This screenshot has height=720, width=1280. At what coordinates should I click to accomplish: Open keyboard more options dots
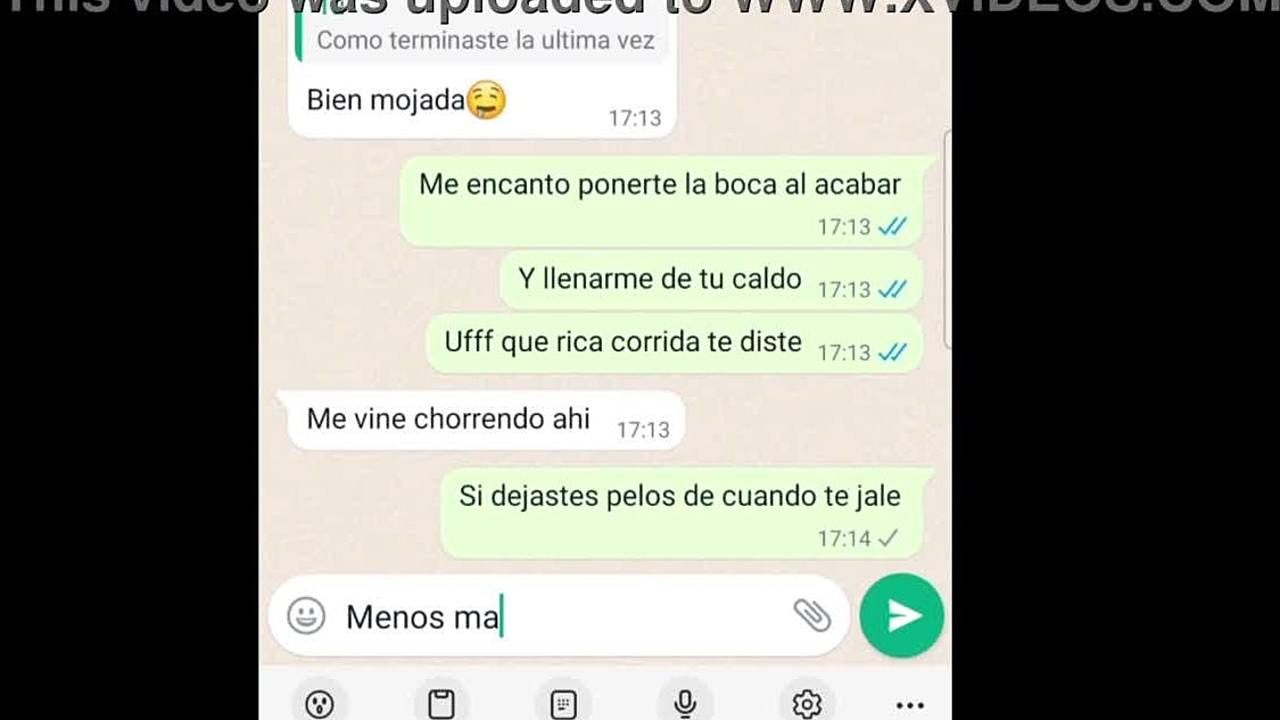pos(910,705)
